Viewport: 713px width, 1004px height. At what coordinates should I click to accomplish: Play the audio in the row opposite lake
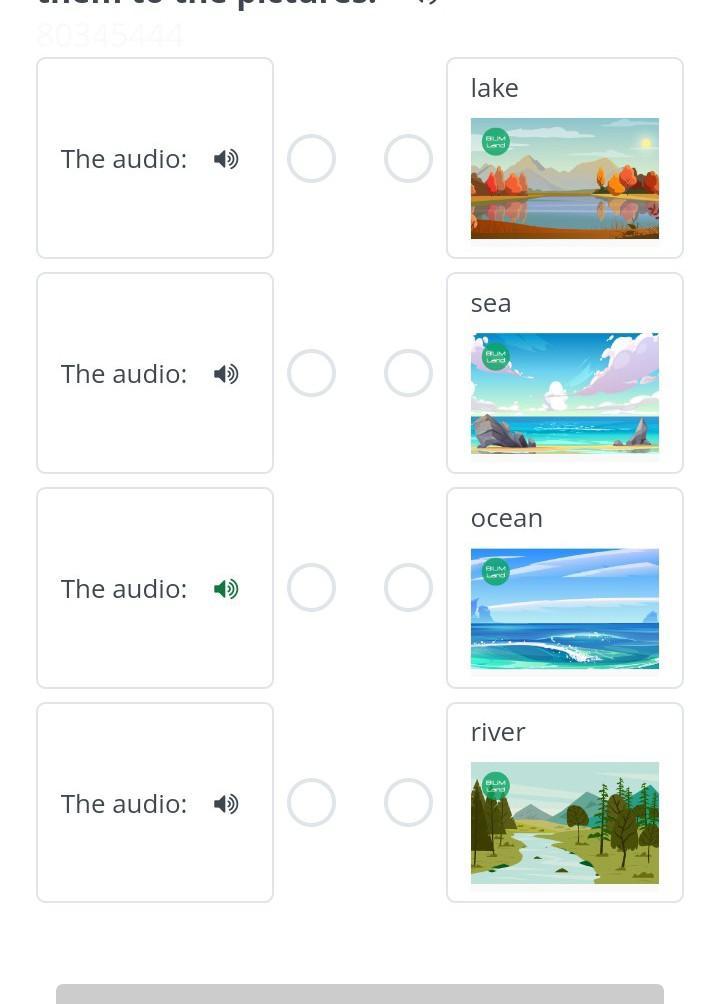[226, 159]
